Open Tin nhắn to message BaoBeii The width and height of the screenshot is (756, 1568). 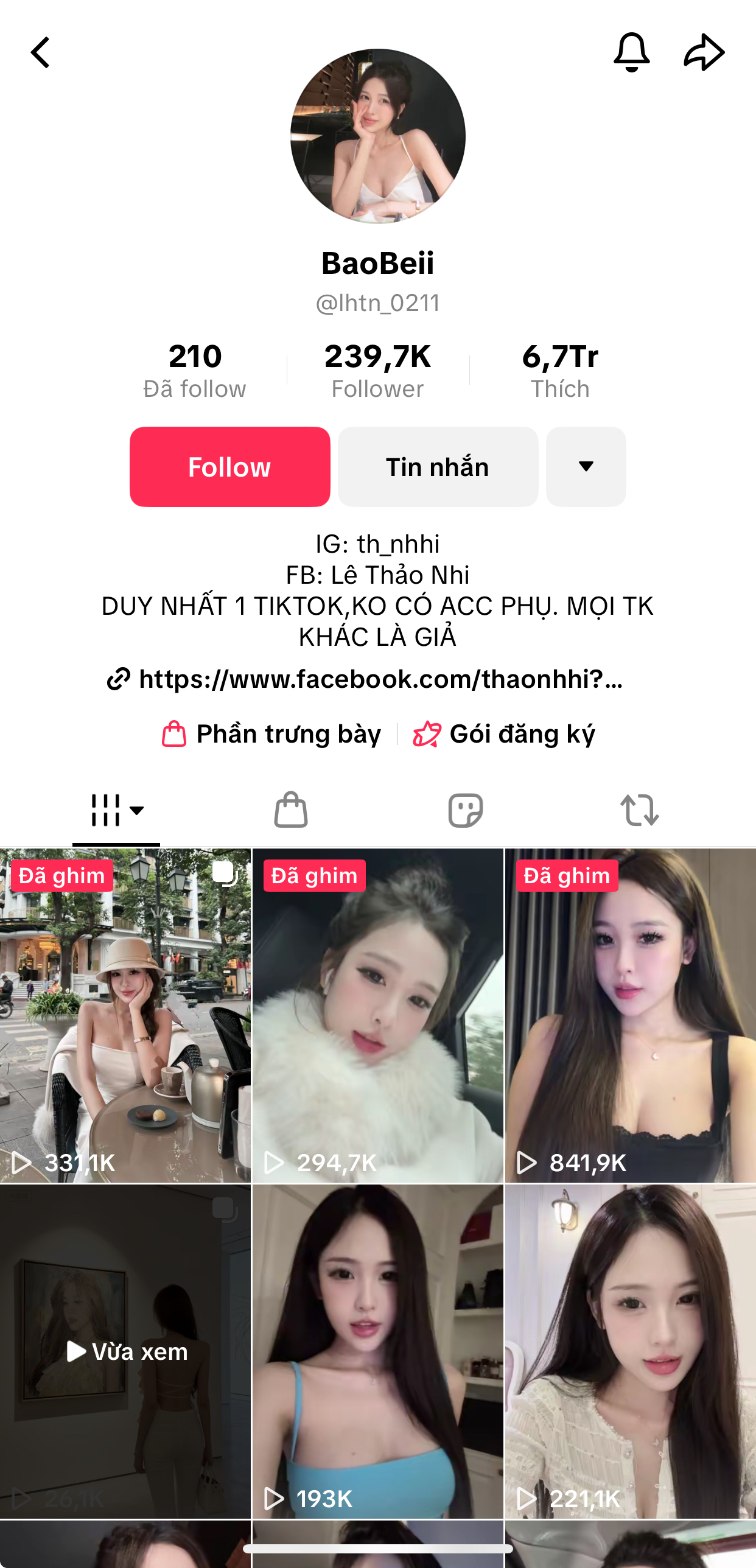coord(438,467)
